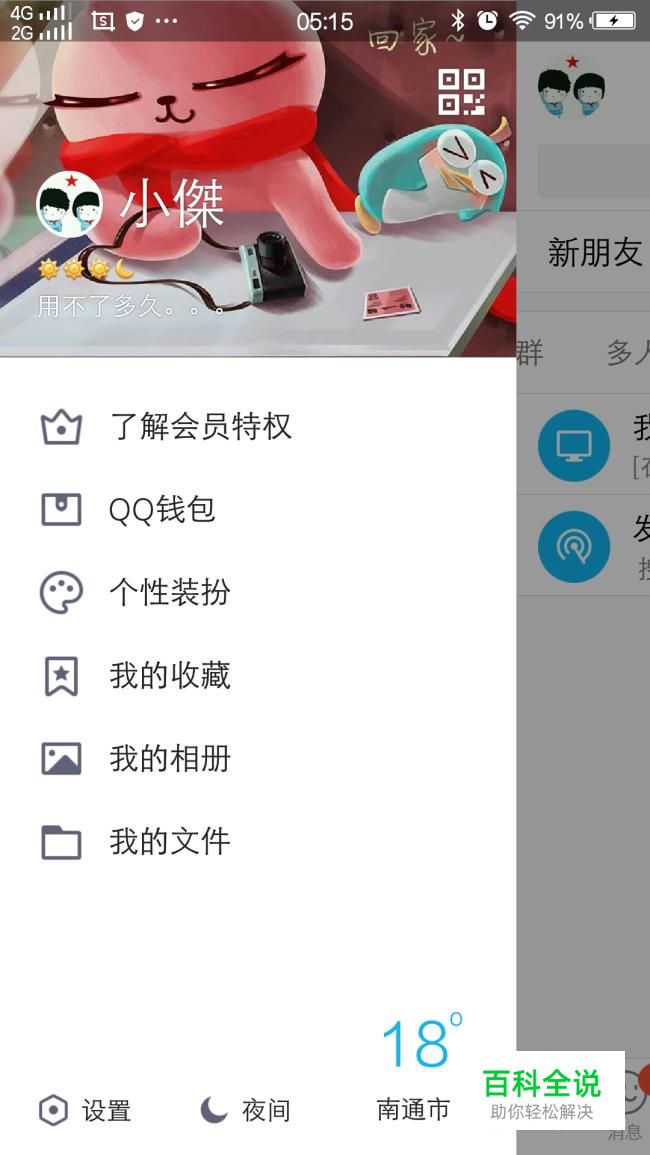
Task: Open QQ钱包
Action: [x=258, y=510]
